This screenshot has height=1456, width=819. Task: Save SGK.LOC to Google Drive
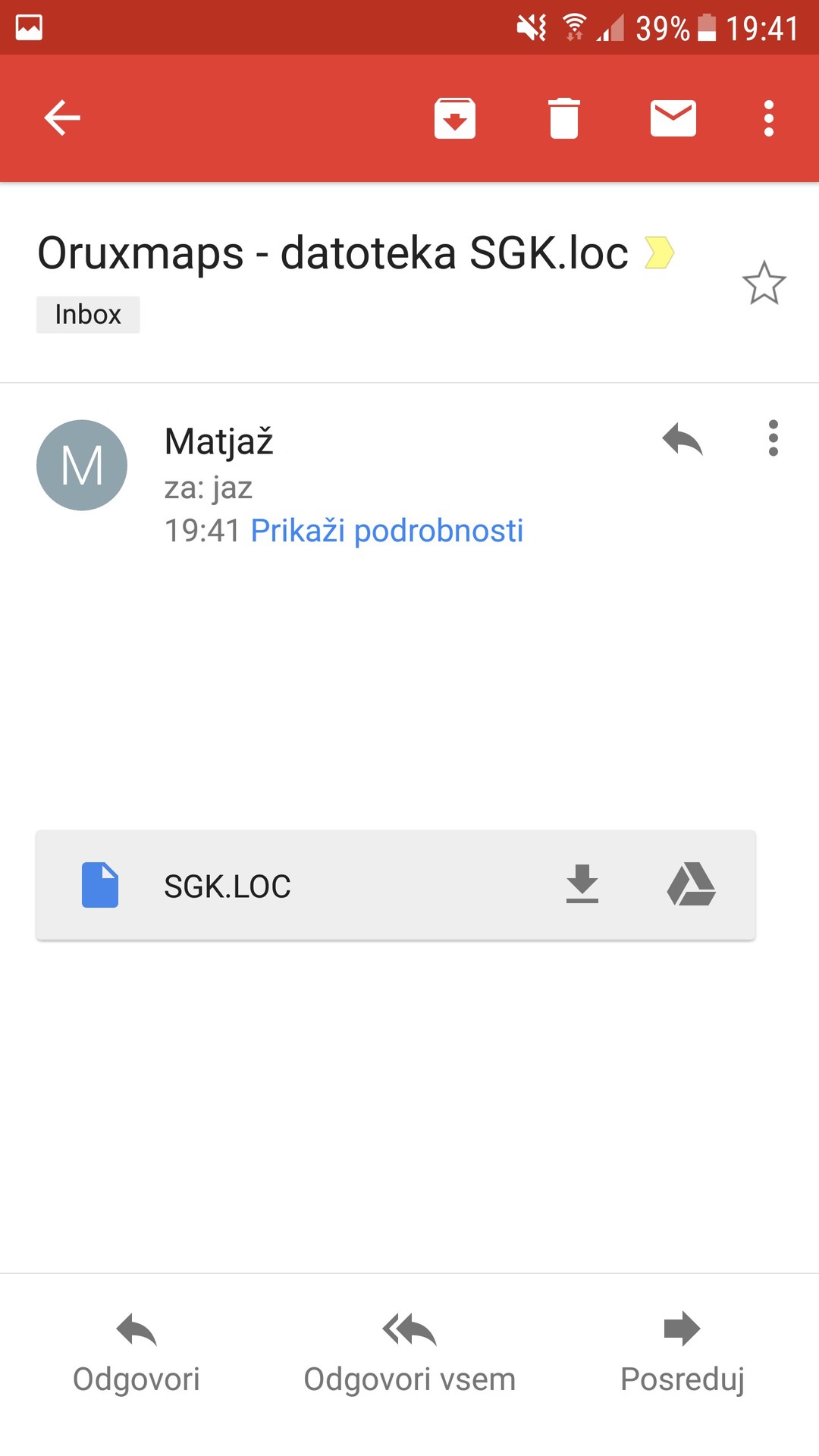click(692, 884)
